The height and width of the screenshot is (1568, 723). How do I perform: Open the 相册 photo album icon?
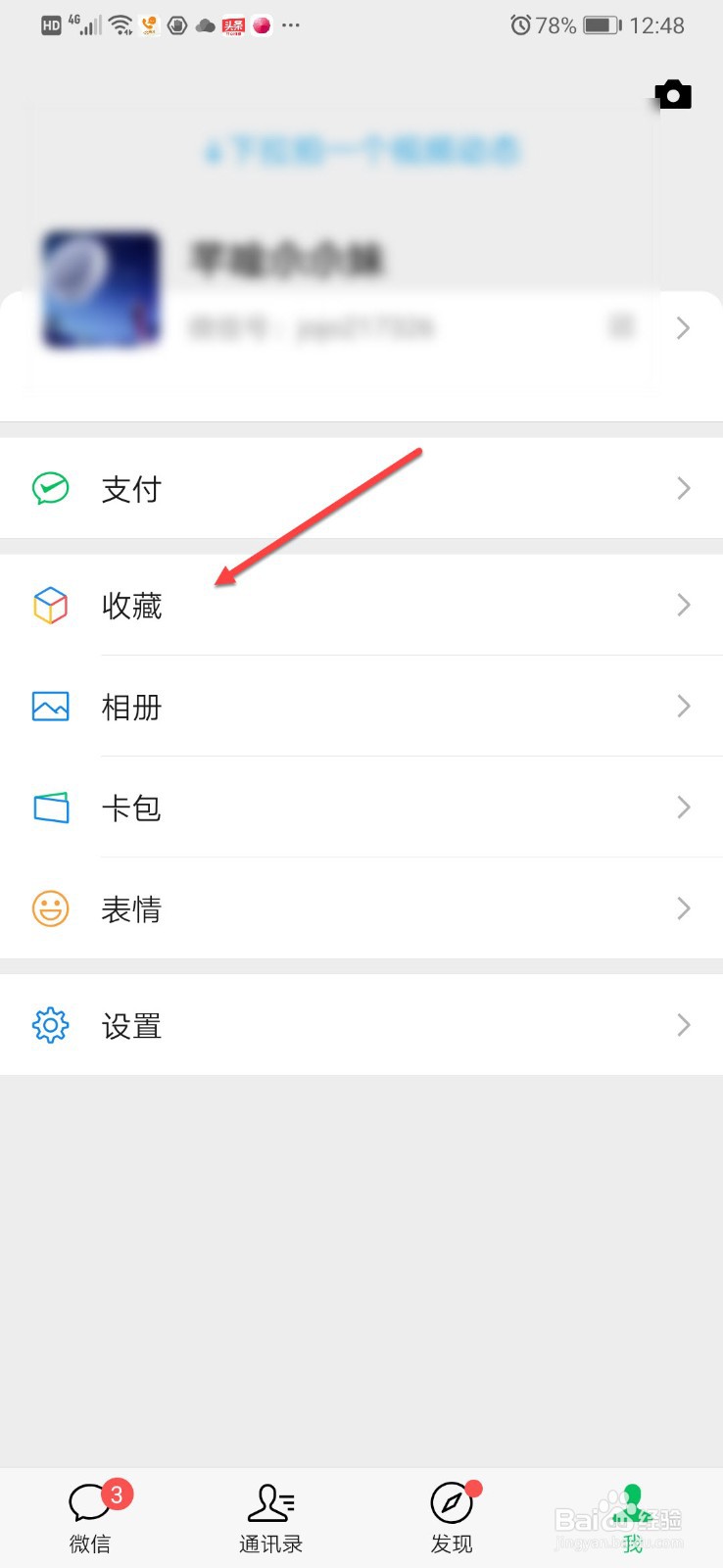click(50, 707)
